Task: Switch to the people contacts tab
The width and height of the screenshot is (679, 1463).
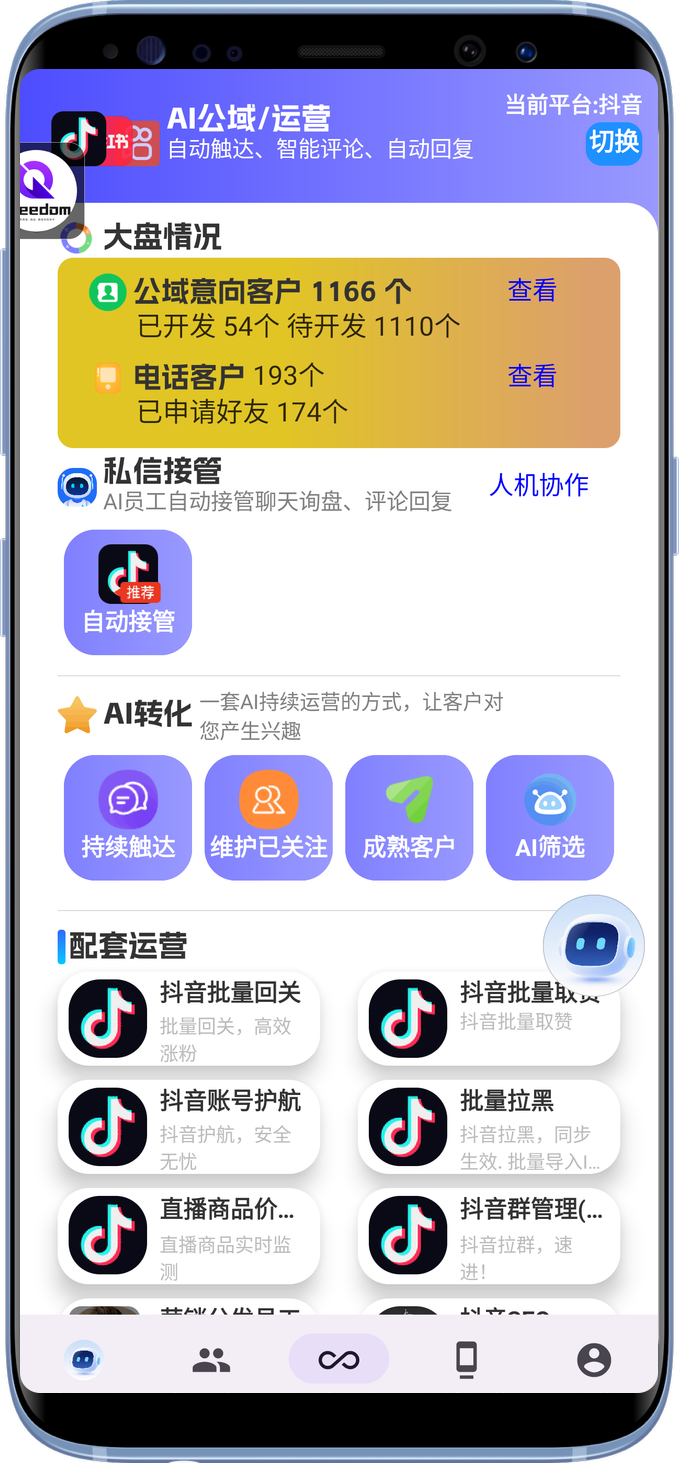Action: click(x=211, y=1359)
